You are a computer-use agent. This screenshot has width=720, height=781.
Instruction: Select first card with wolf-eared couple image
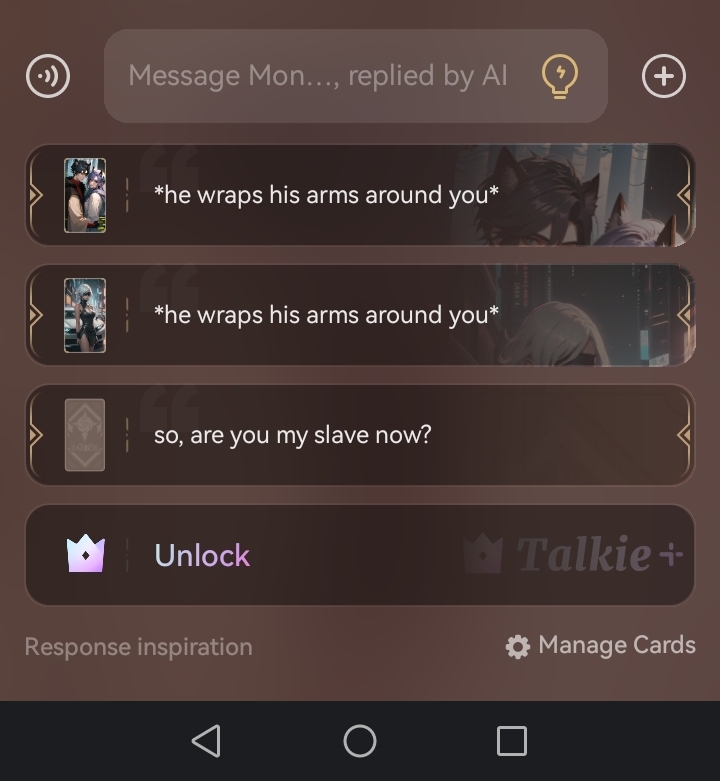360,195
